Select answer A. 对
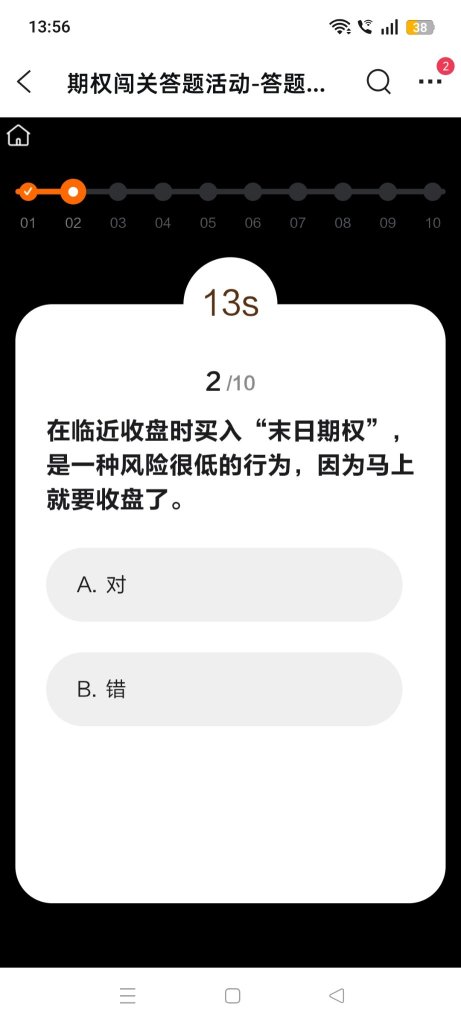Image resolution: width=461 pixels, height=1024 pixels. pos(224,584)
